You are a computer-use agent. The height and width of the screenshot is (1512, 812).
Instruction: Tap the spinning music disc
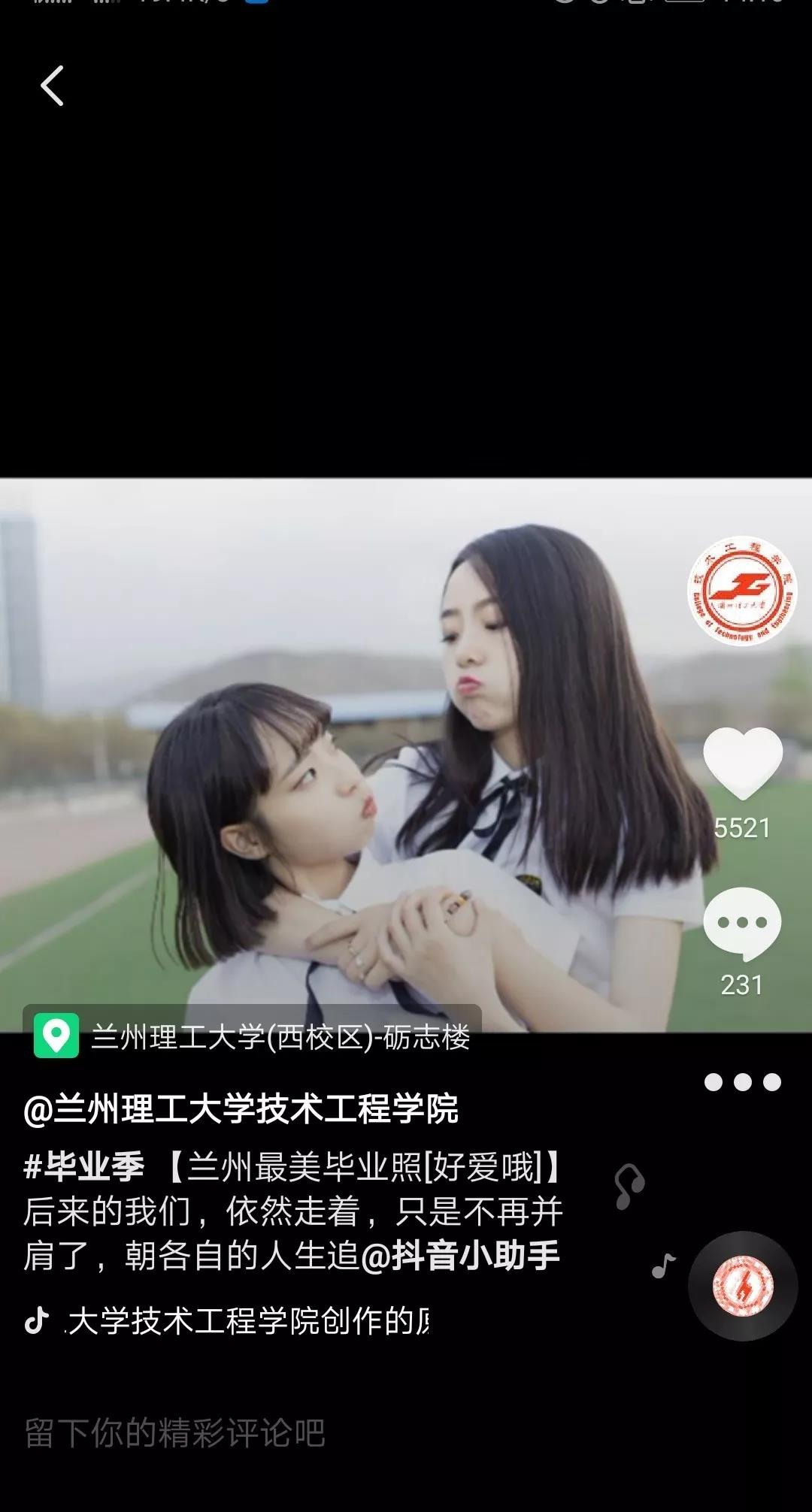click(742, 1286)
